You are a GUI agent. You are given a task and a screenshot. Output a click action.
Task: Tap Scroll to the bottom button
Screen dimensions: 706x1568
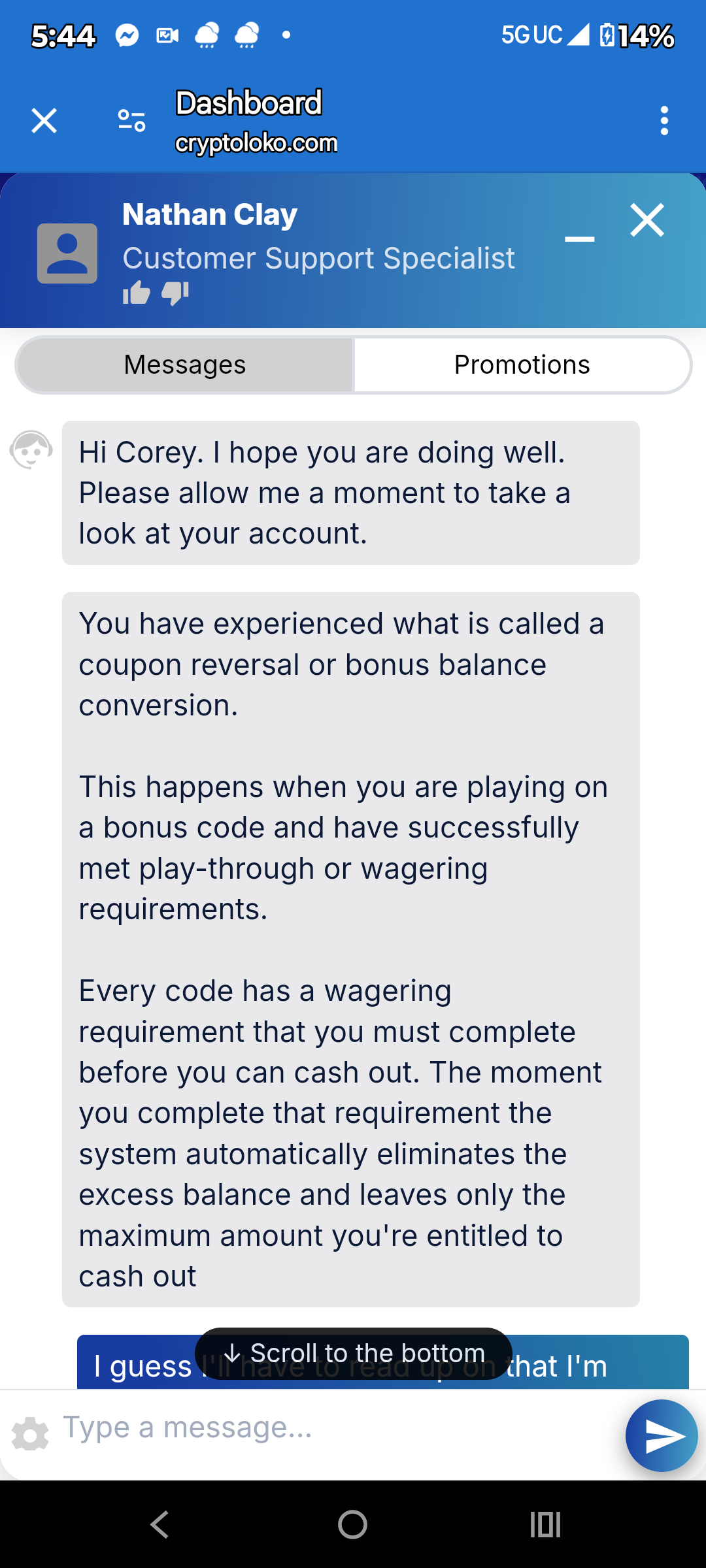(x=354, y=1353)
